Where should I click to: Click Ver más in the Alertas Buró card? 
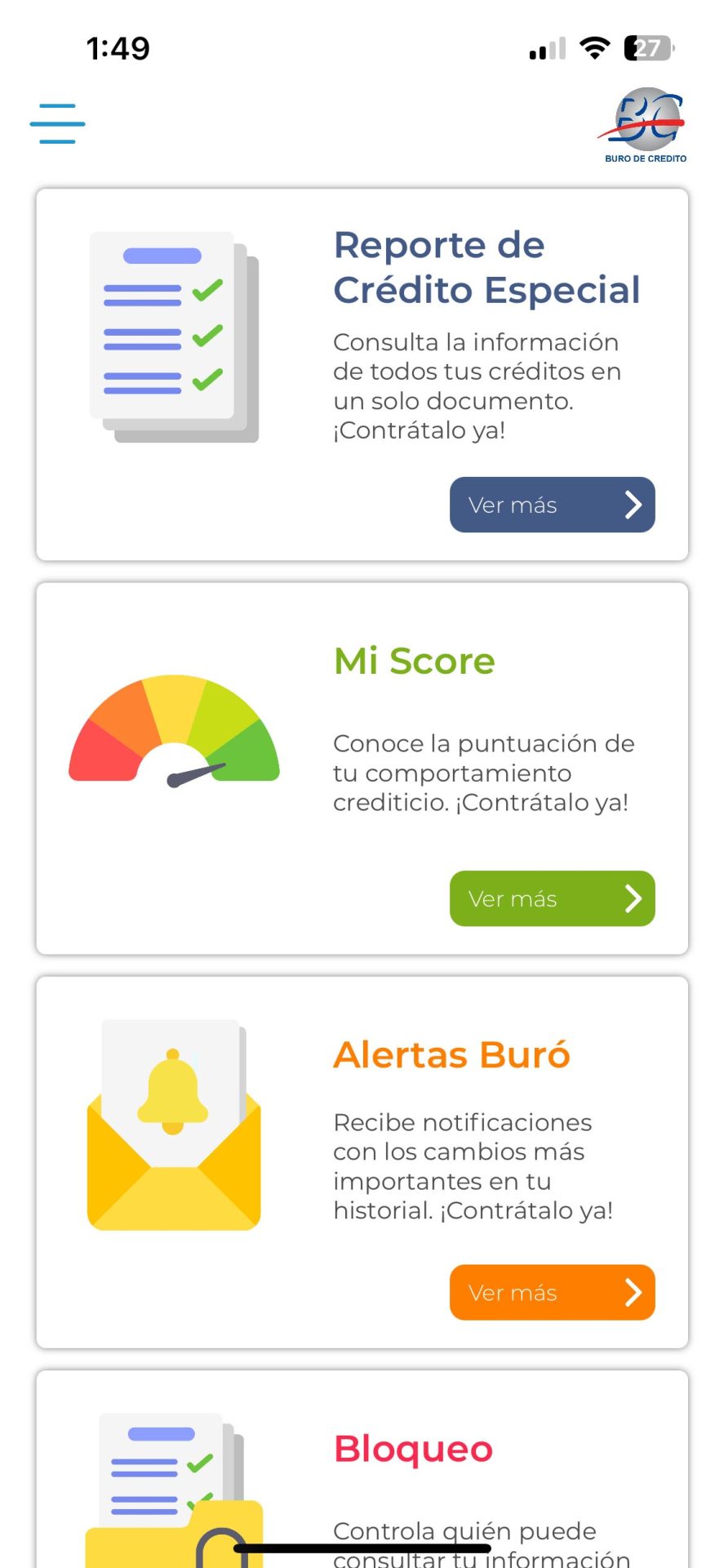[x=552, y=1292]
